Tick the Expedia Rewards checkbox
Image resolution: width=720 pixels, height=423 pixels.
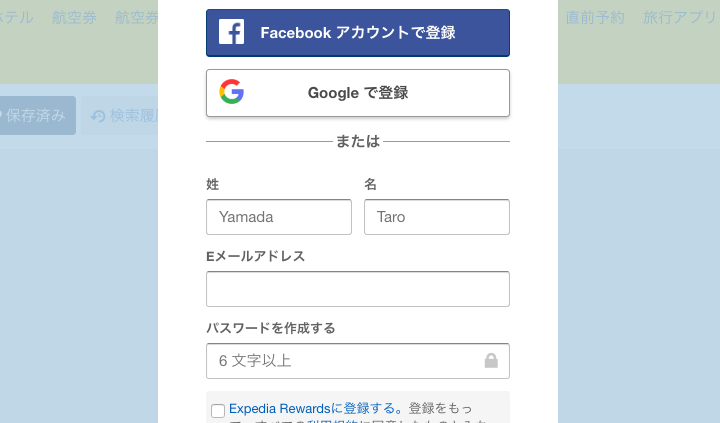[218, 411]
